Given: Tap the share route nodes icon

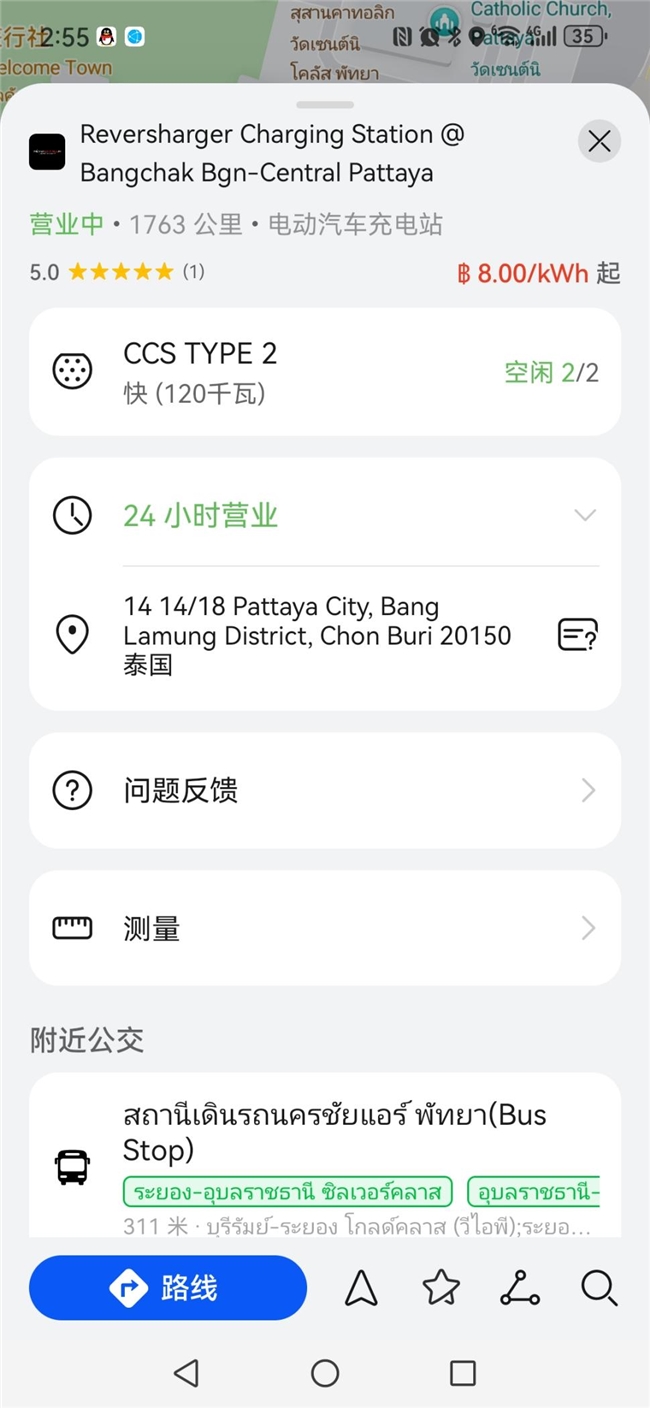Looking at the screenshot, I should click(520, 1289).
